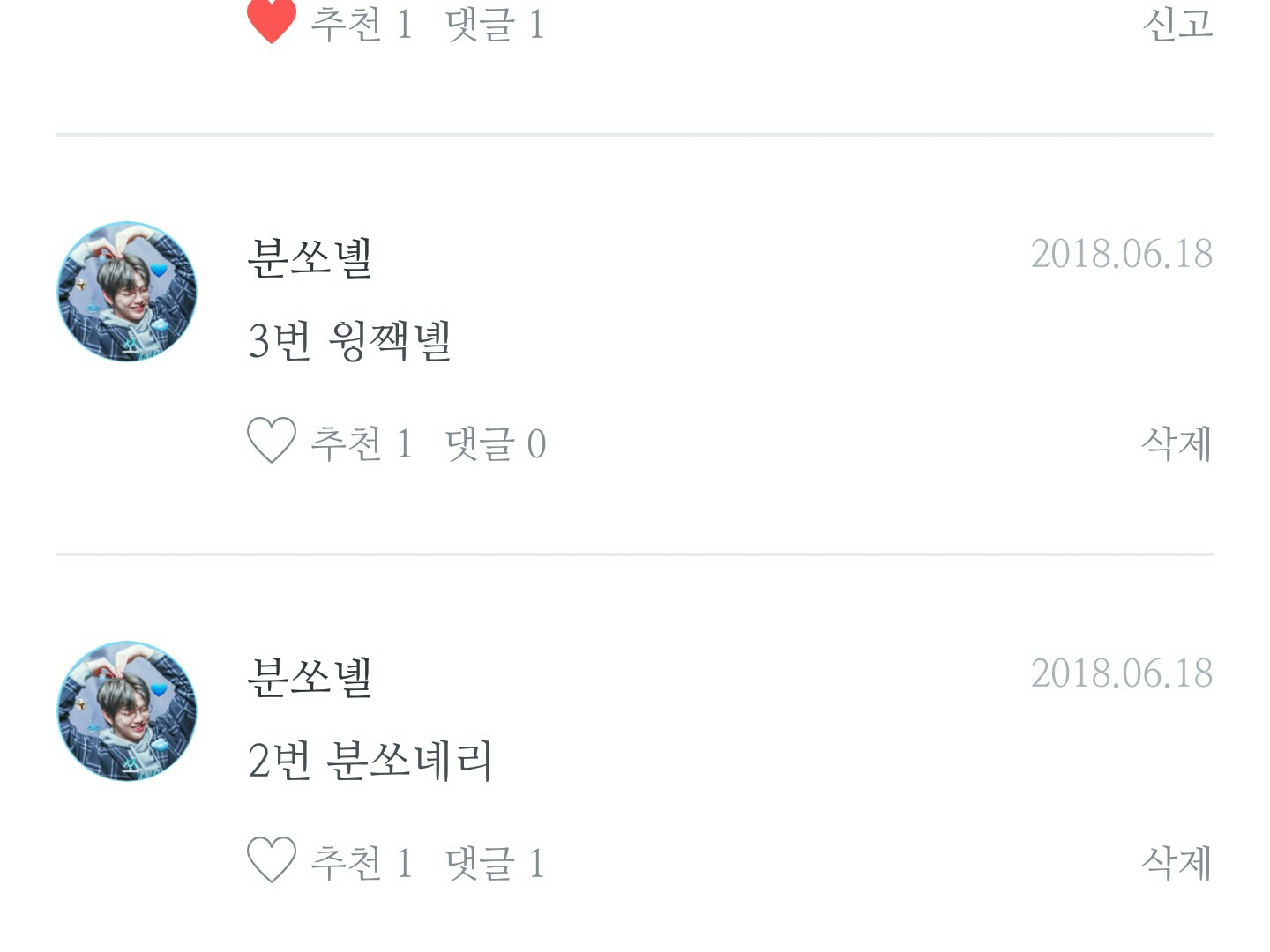
Task: Like the comment '2번 분쏘녜리'
Action: click(271, 860)
